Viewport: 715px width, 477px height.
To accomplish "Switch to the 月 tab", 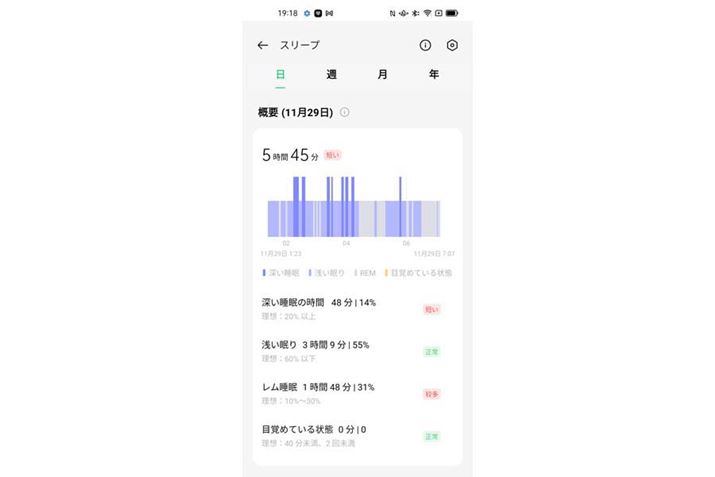I will coord(382,74).
